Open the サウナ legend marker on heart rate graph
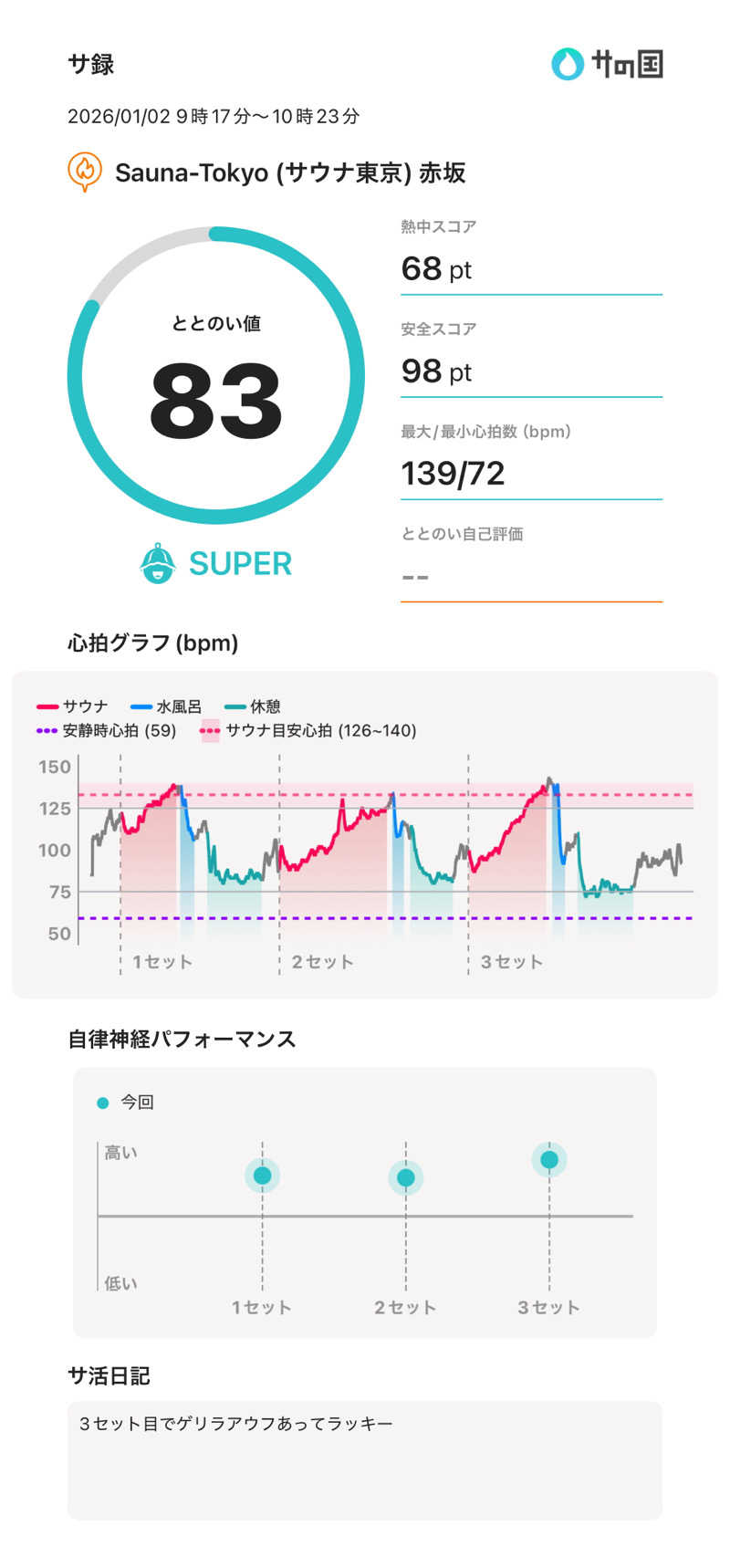 click(x=47, y=705)
